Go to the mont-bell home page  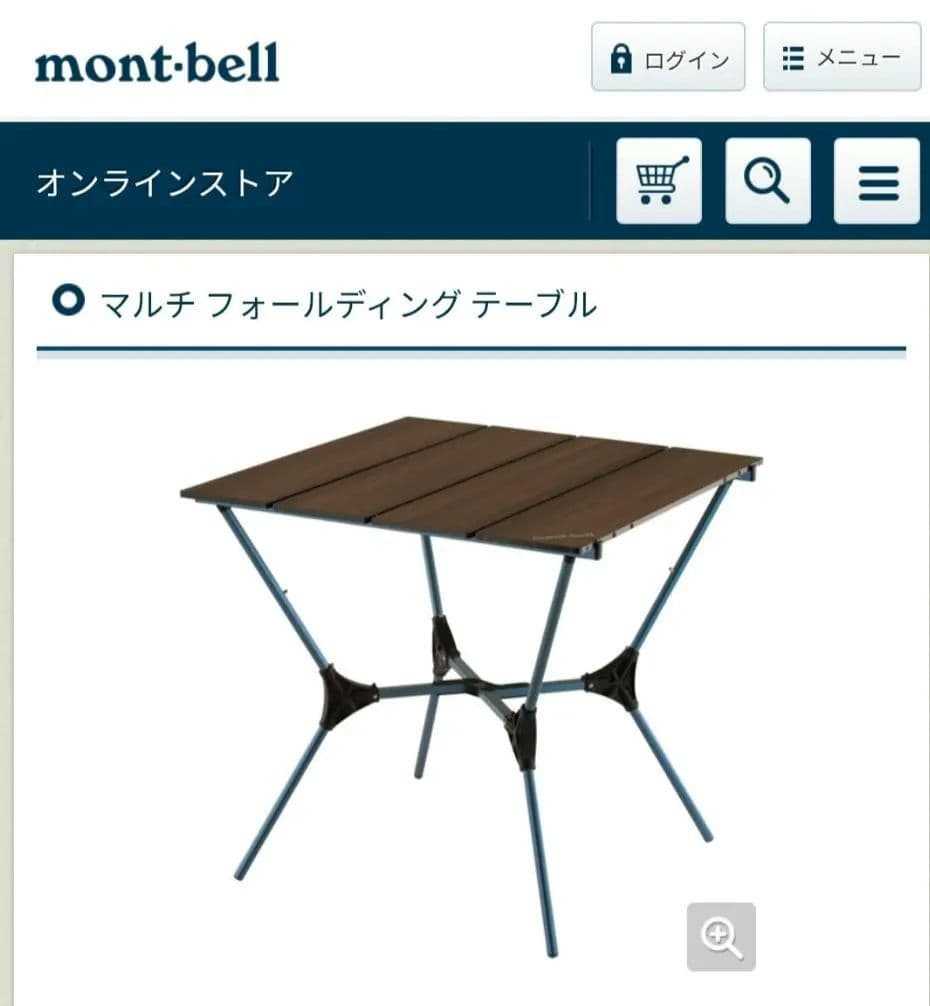tap(157, 63)
